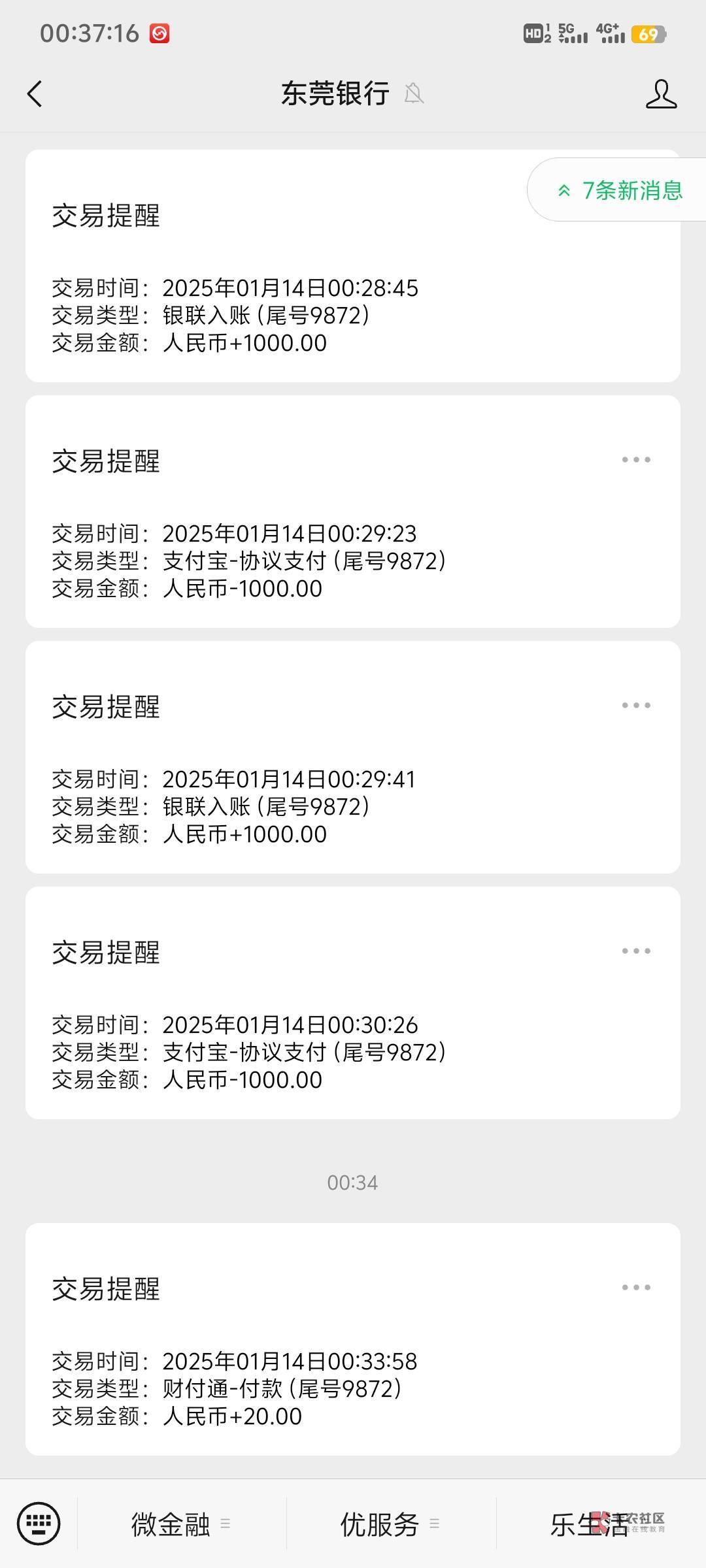Expand the 微金融 menu
The image size is (706, 1568).
[x=182, y=1524]
